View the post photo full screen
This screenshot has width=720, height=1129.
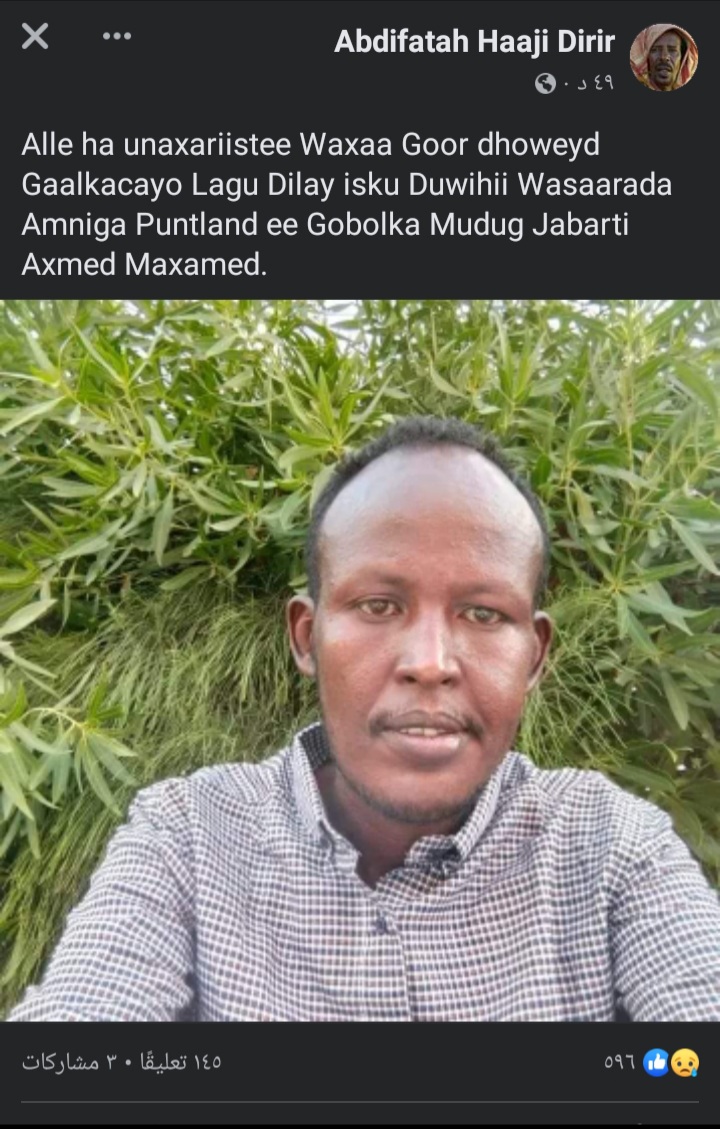click(360, 660)
